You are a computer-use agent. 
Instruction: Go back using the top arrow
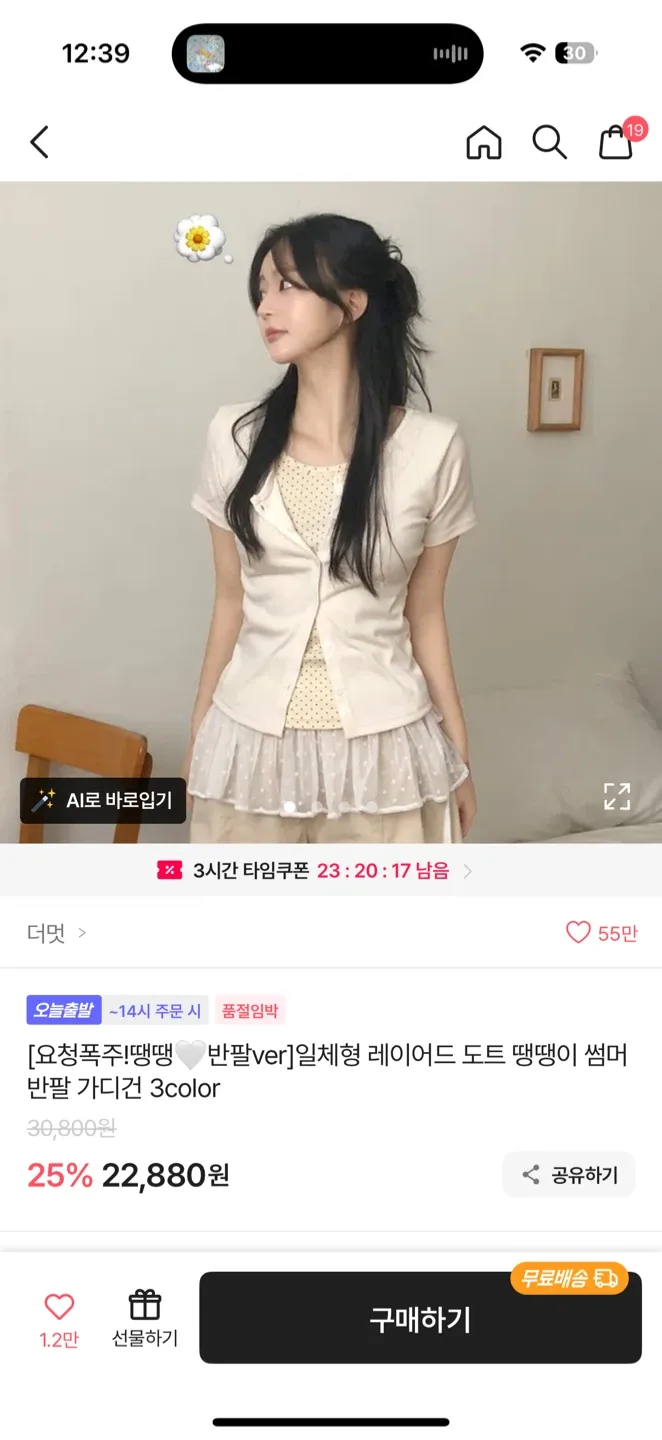40,142
